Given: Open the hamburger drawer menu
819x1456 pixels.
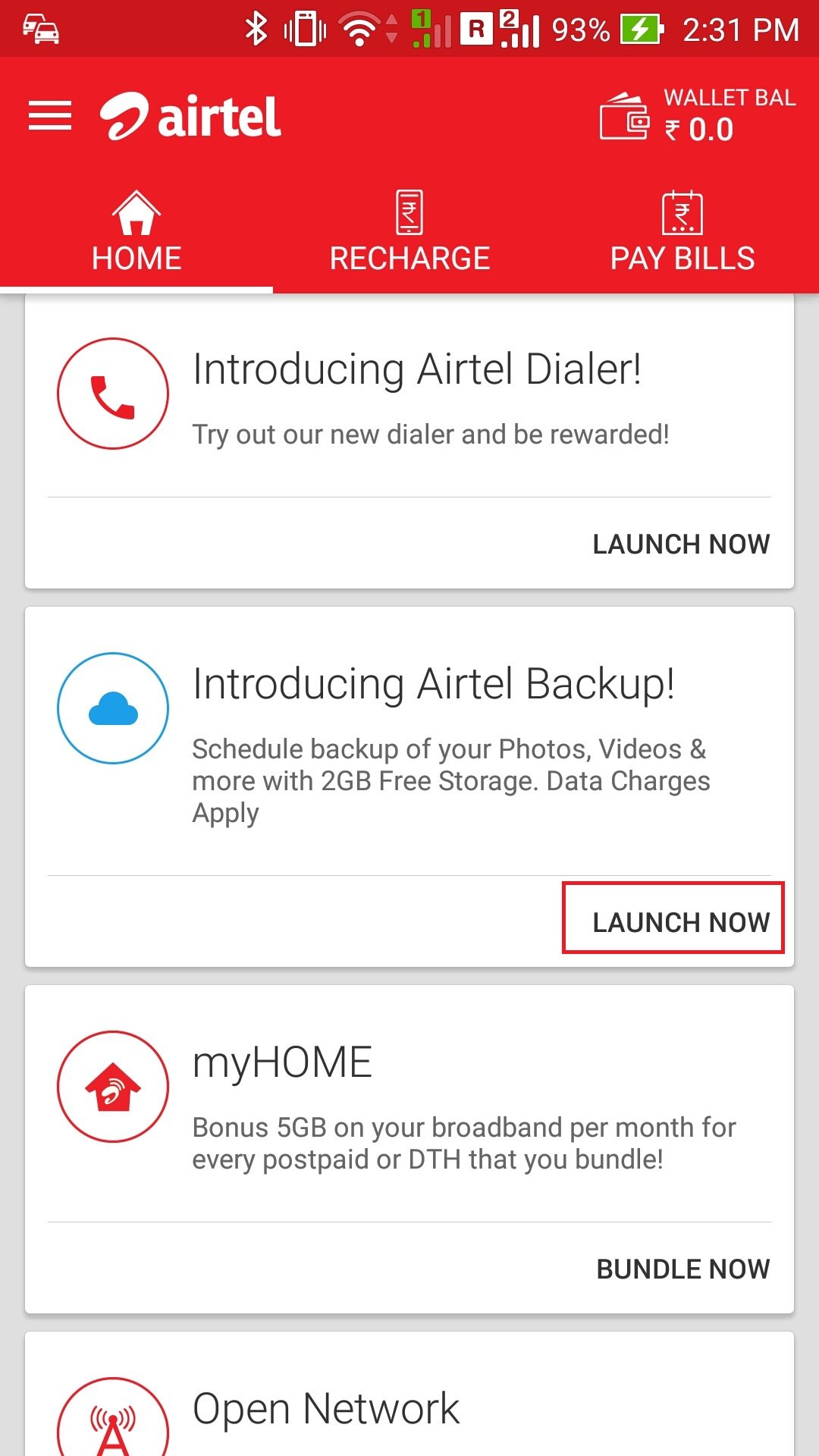Looking at the screenshot, I should [x=50, y=116].
